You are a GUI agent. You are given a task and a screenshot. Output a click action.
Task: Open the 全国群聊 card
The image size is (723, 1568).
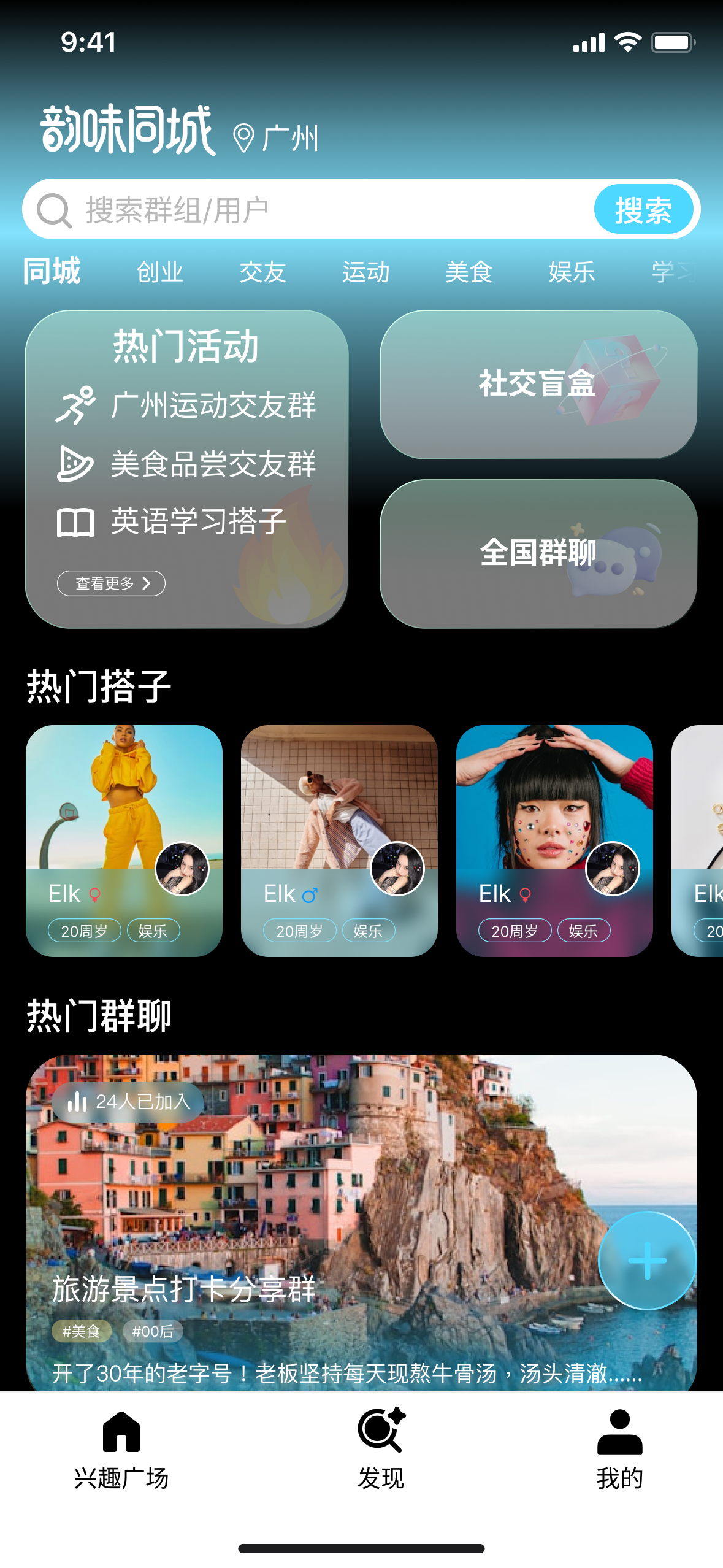click(x=538, y=553)
